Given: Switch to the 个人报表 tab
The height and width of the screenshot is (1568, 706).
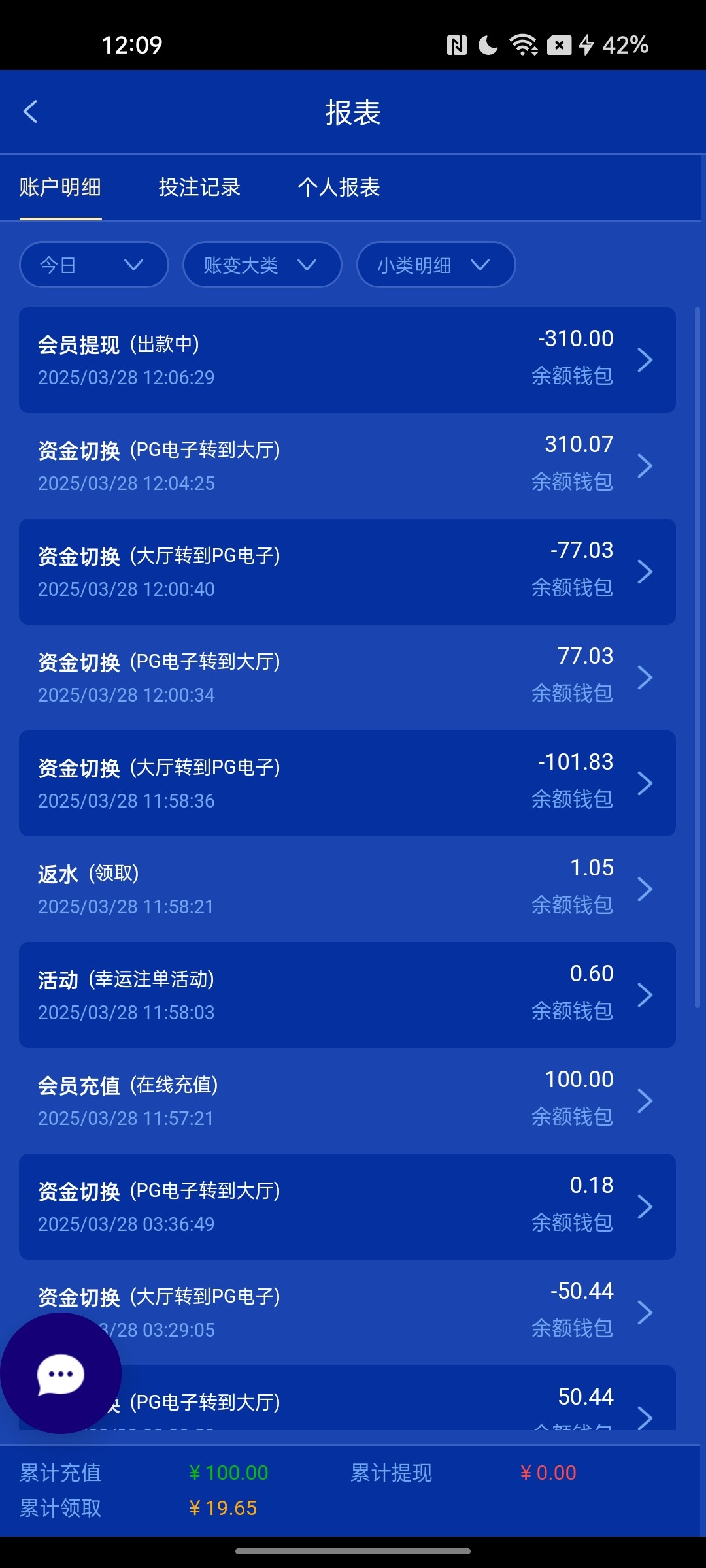Looking at the screenshot, I should (339, 188).
